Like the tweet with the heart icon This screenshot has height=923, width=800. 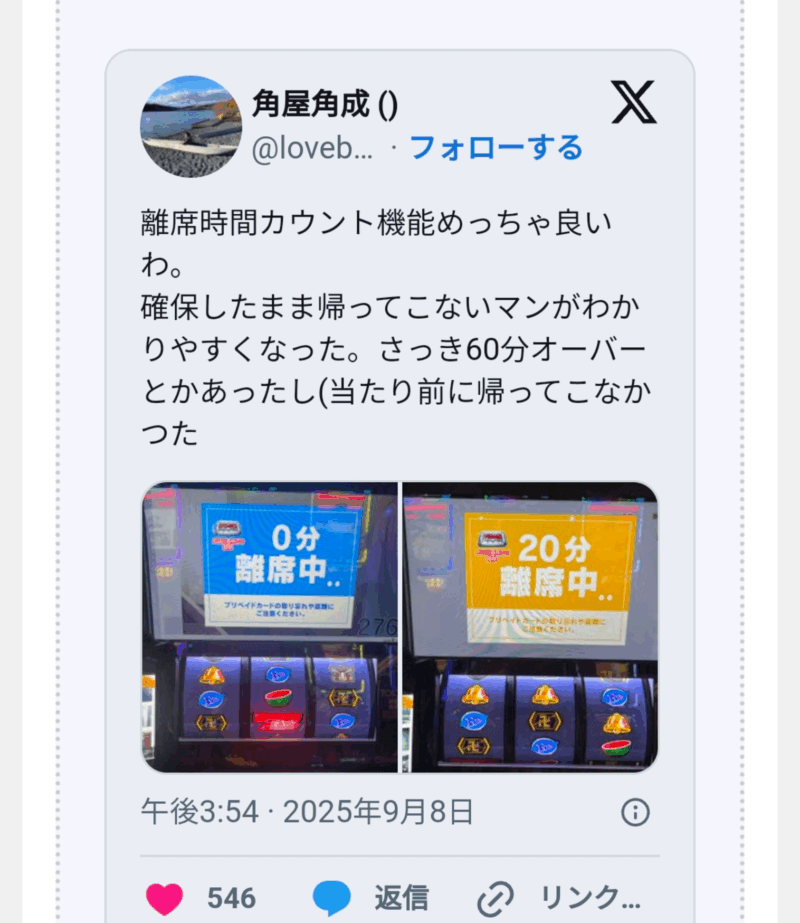(x=165, y=898)
